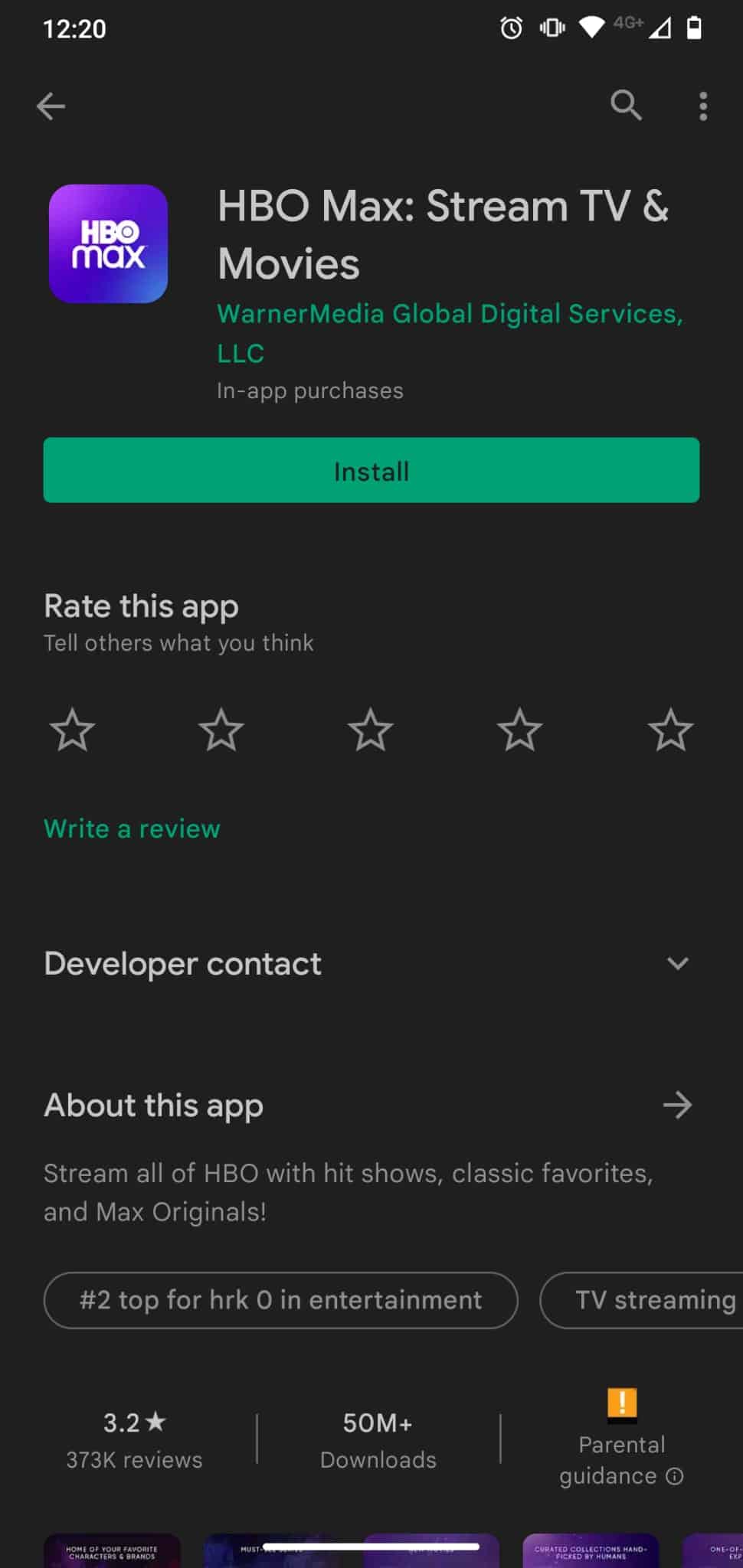The width and height of the screenshot is (743, 1568).
Task: Rate the app one star
Action: (x=72, y=730)
